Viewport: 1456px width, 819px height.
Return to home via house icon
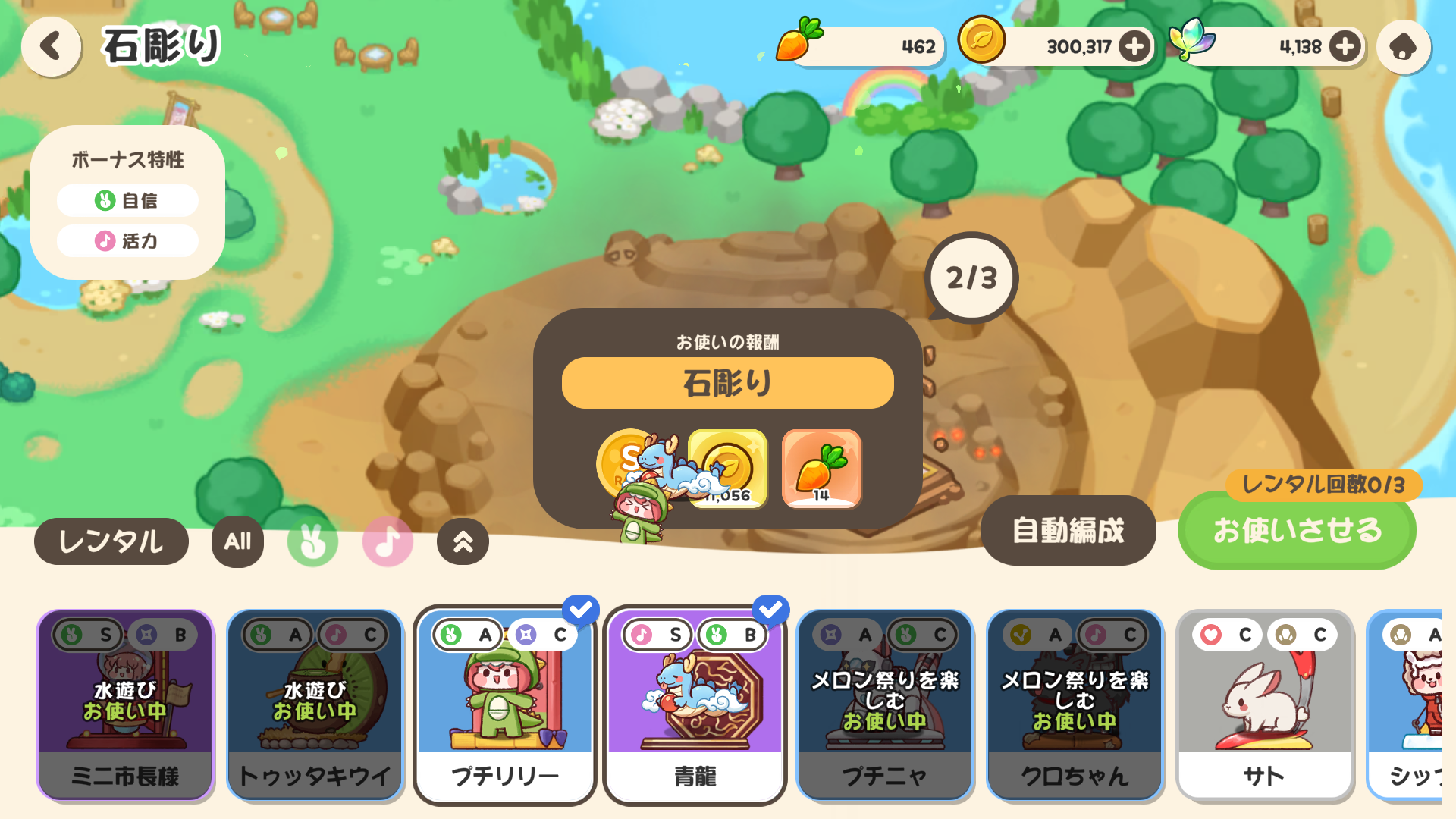coord(1403,47)
